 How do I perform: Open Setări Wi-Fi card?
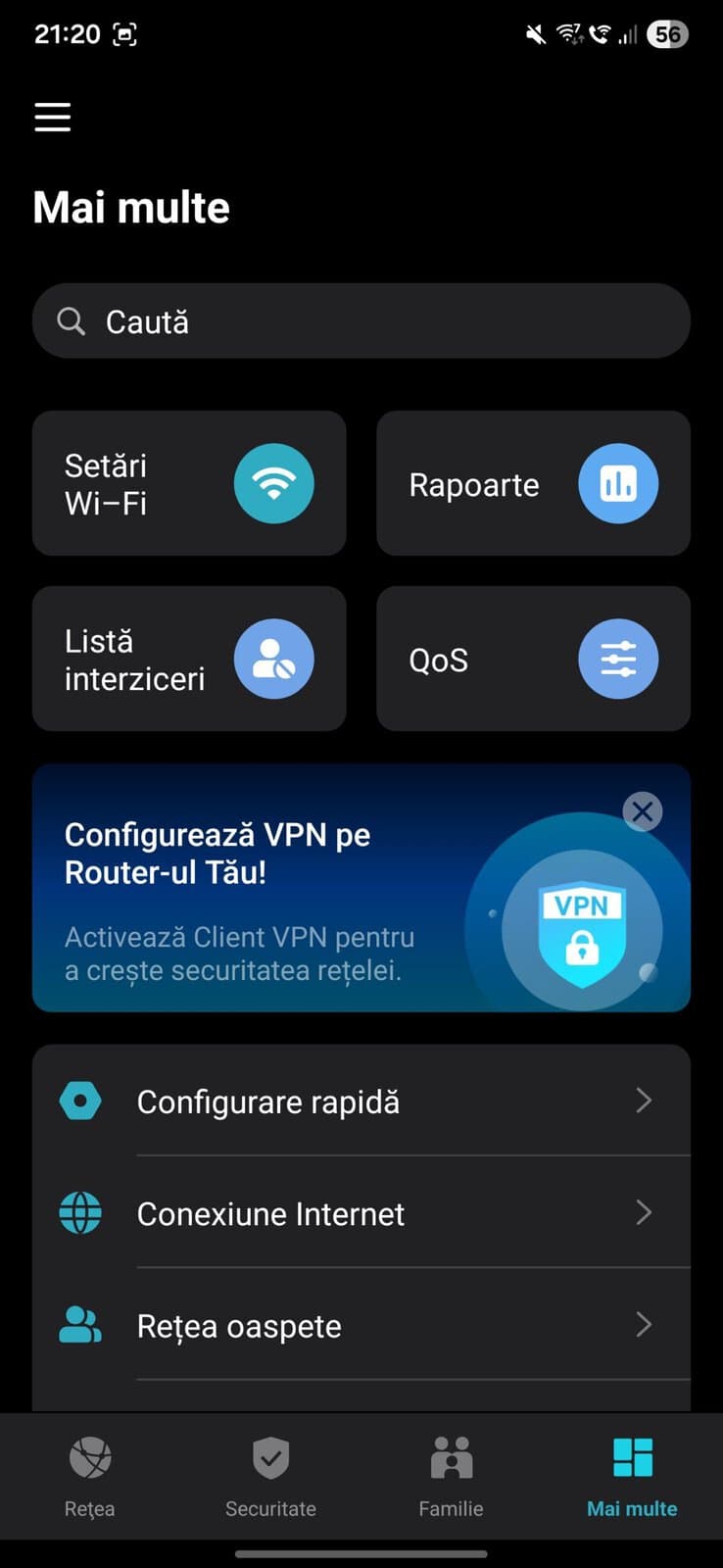point(189,483)
